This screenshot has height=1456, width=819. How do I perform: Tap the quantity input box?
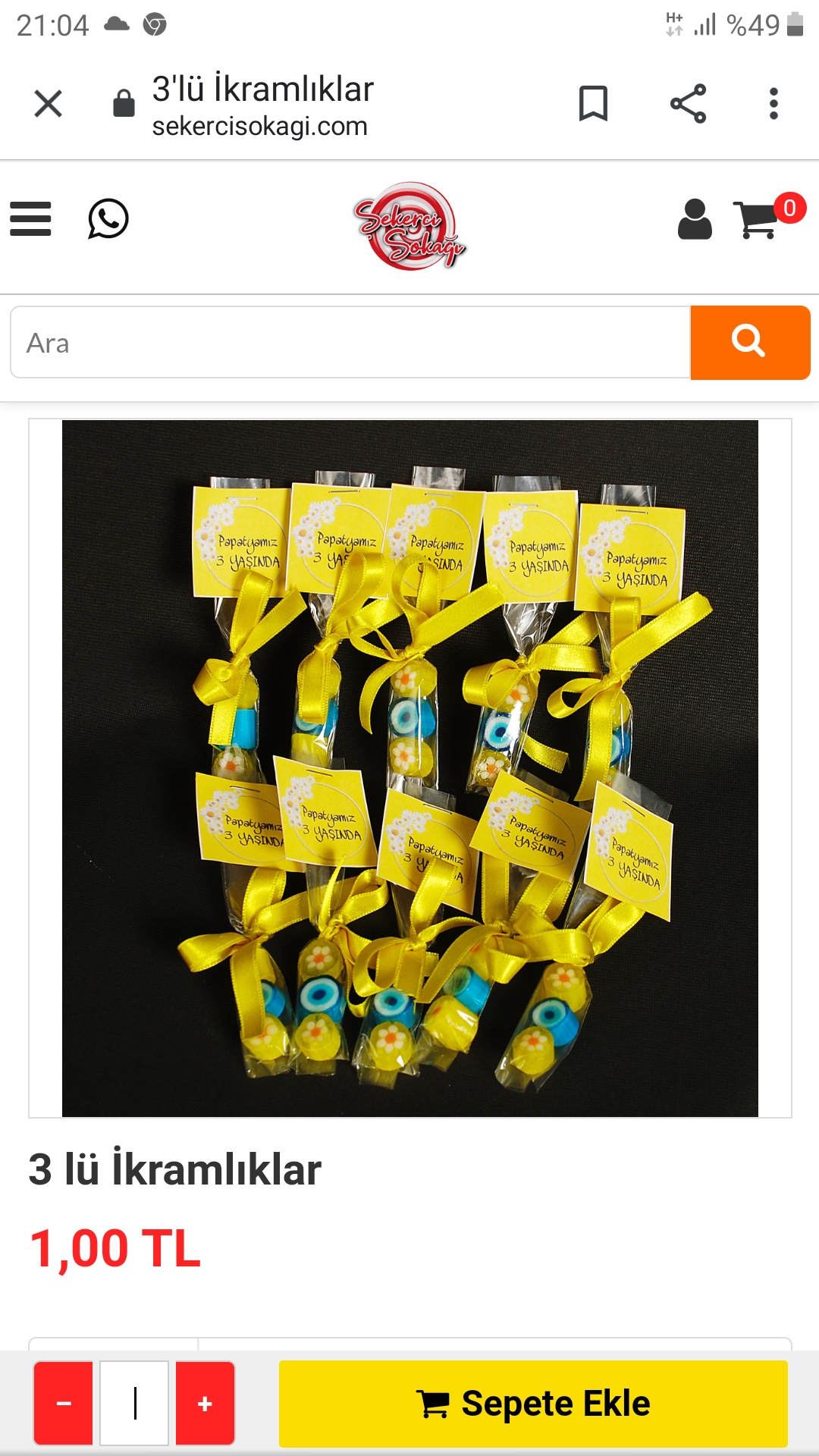pyautogui.click(x=134, y=1404)
